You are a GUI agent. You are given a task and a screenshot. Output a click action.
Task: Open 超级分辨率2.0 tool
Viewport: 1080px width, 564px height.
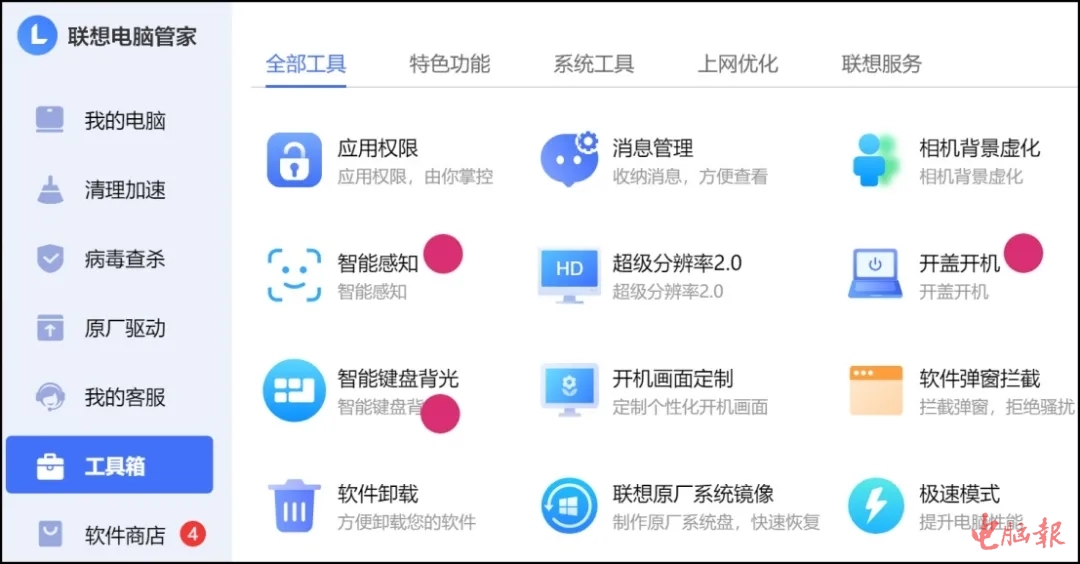[676, 264]
